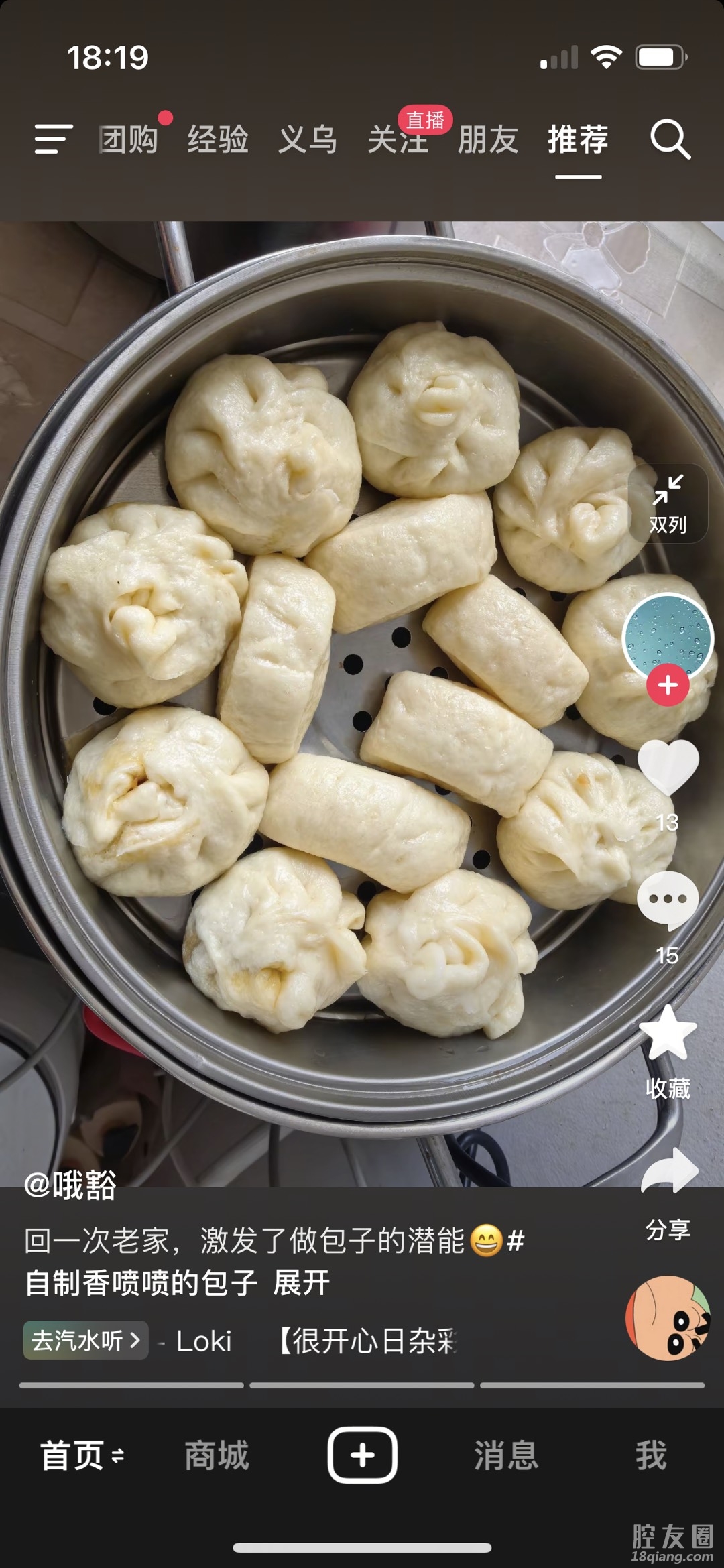Open the 朋友 tab
724x1568 pixels.
point(487,140)
